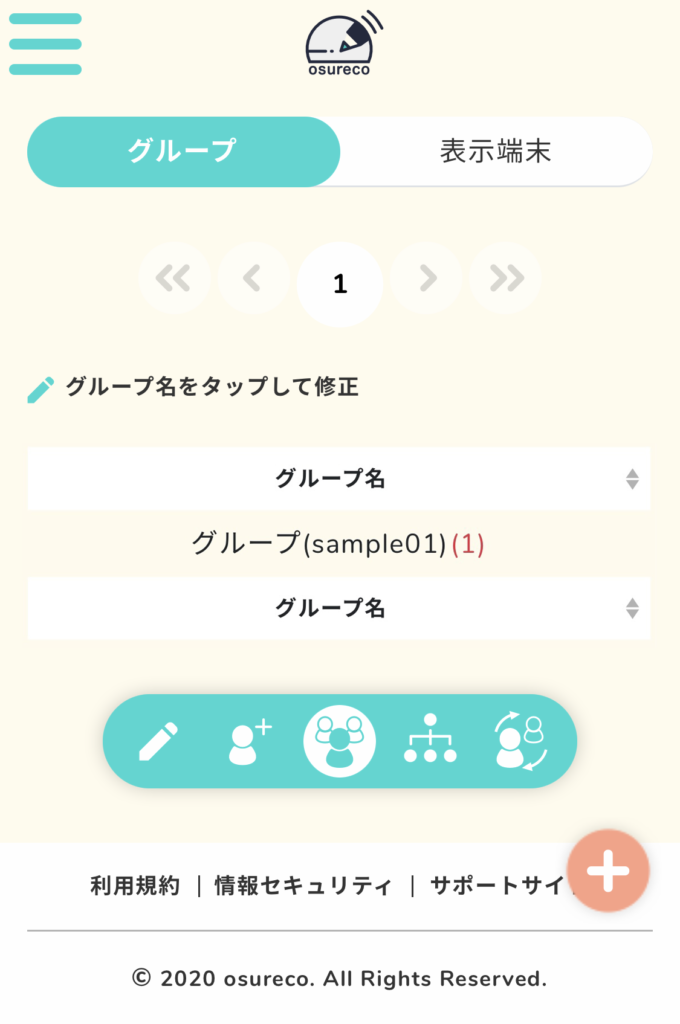Open the group members icon in toolbar

[340, 742]
